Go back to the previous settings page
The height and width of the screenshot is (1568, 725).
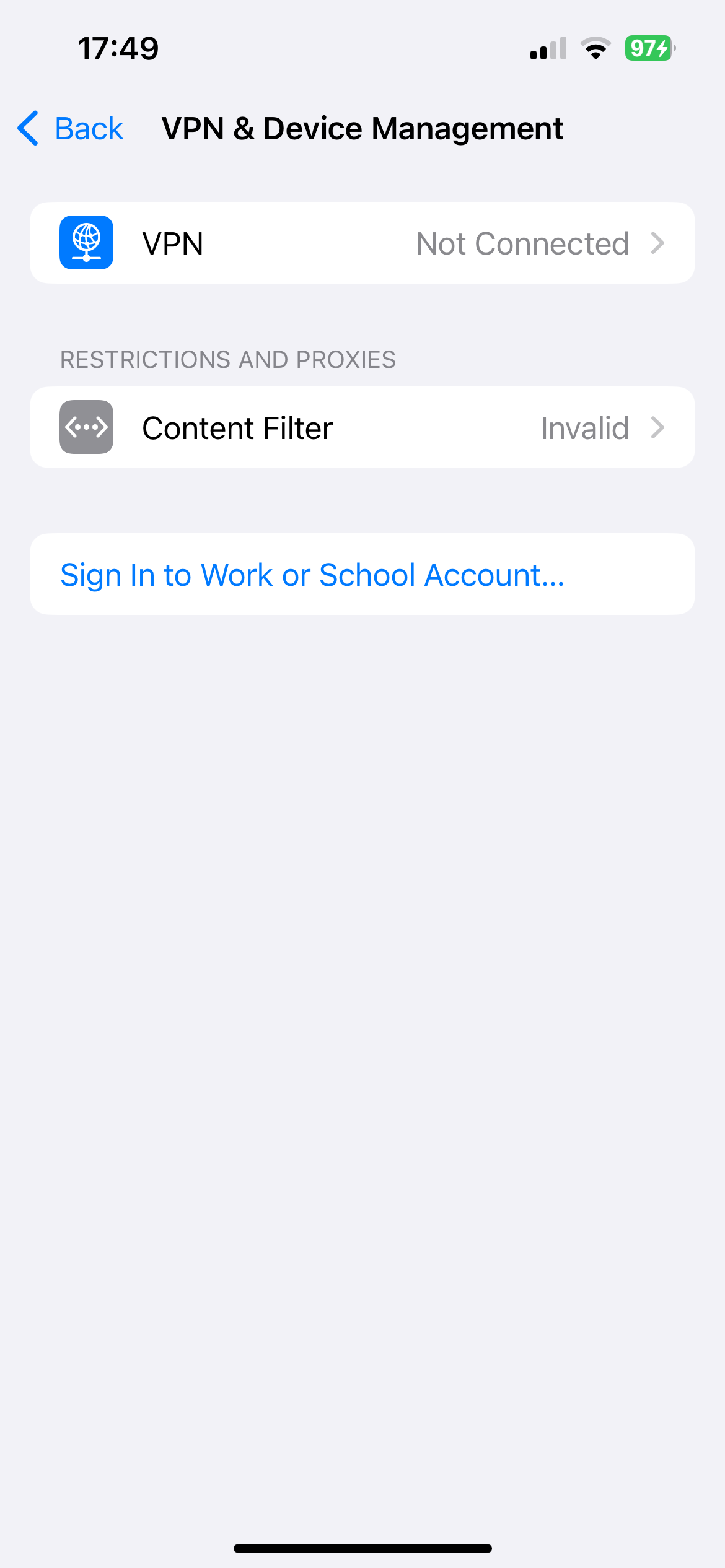(71, 129)
